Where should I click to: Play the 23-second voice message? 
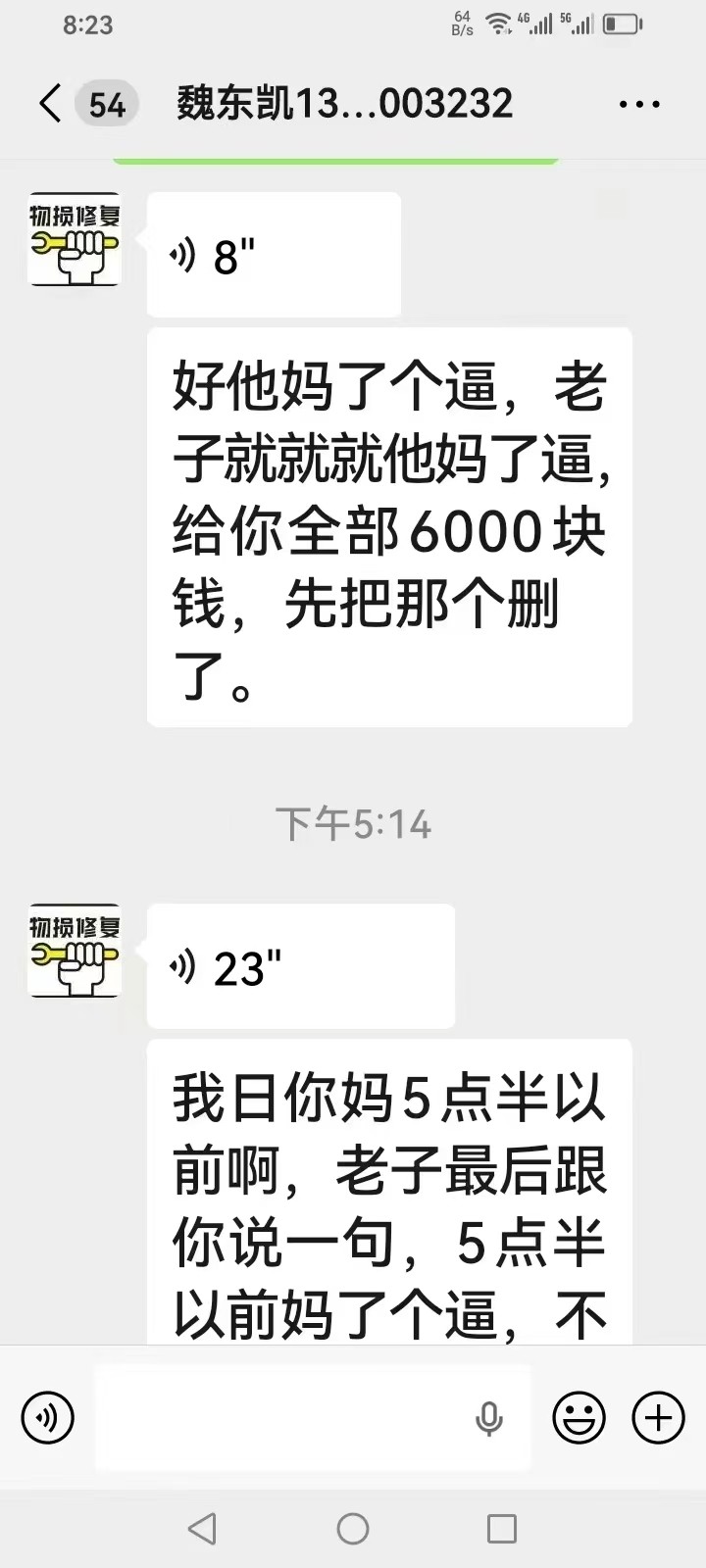[300, 966]
